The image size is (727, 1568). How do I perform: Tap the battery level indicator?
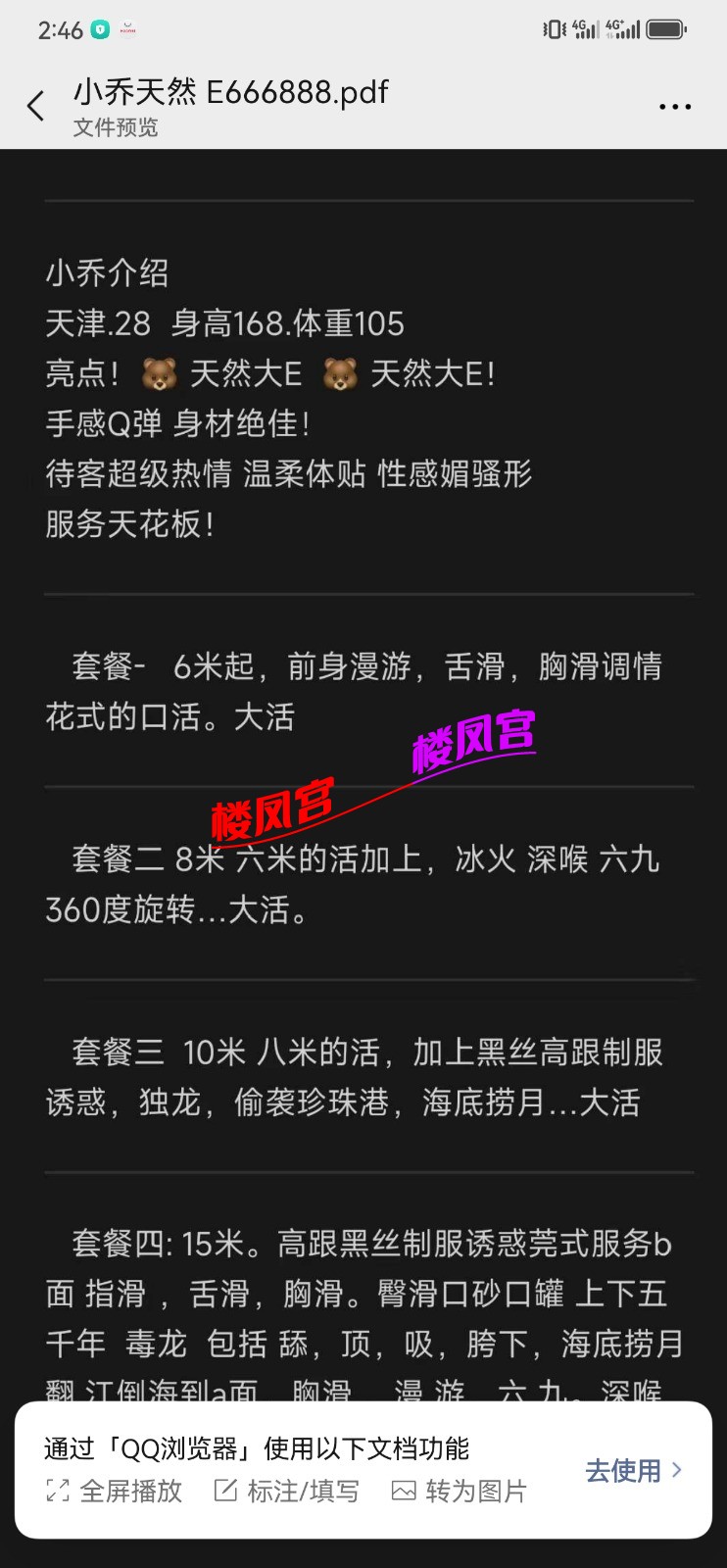click(x=665, y=30)
